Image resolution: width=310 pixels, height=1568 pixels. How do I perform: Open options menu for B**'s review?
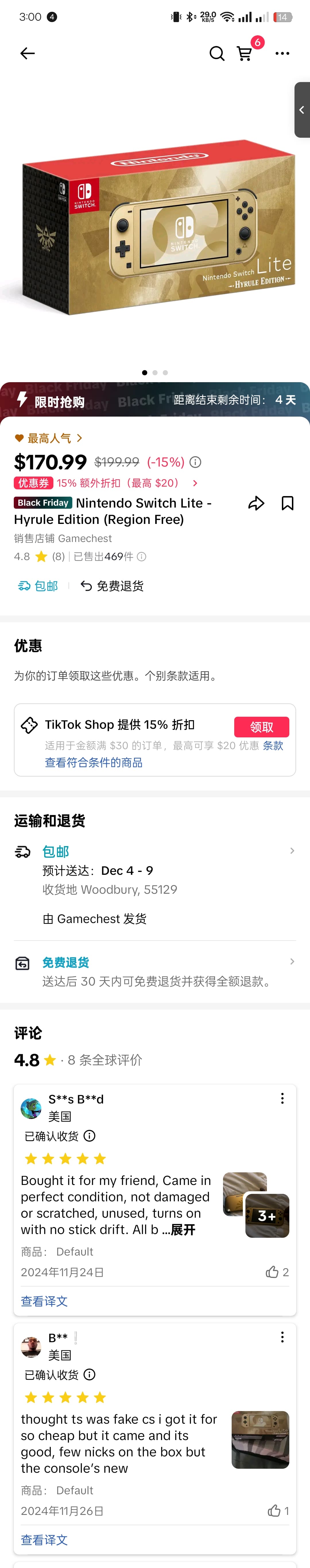(x=282, y=1337)
